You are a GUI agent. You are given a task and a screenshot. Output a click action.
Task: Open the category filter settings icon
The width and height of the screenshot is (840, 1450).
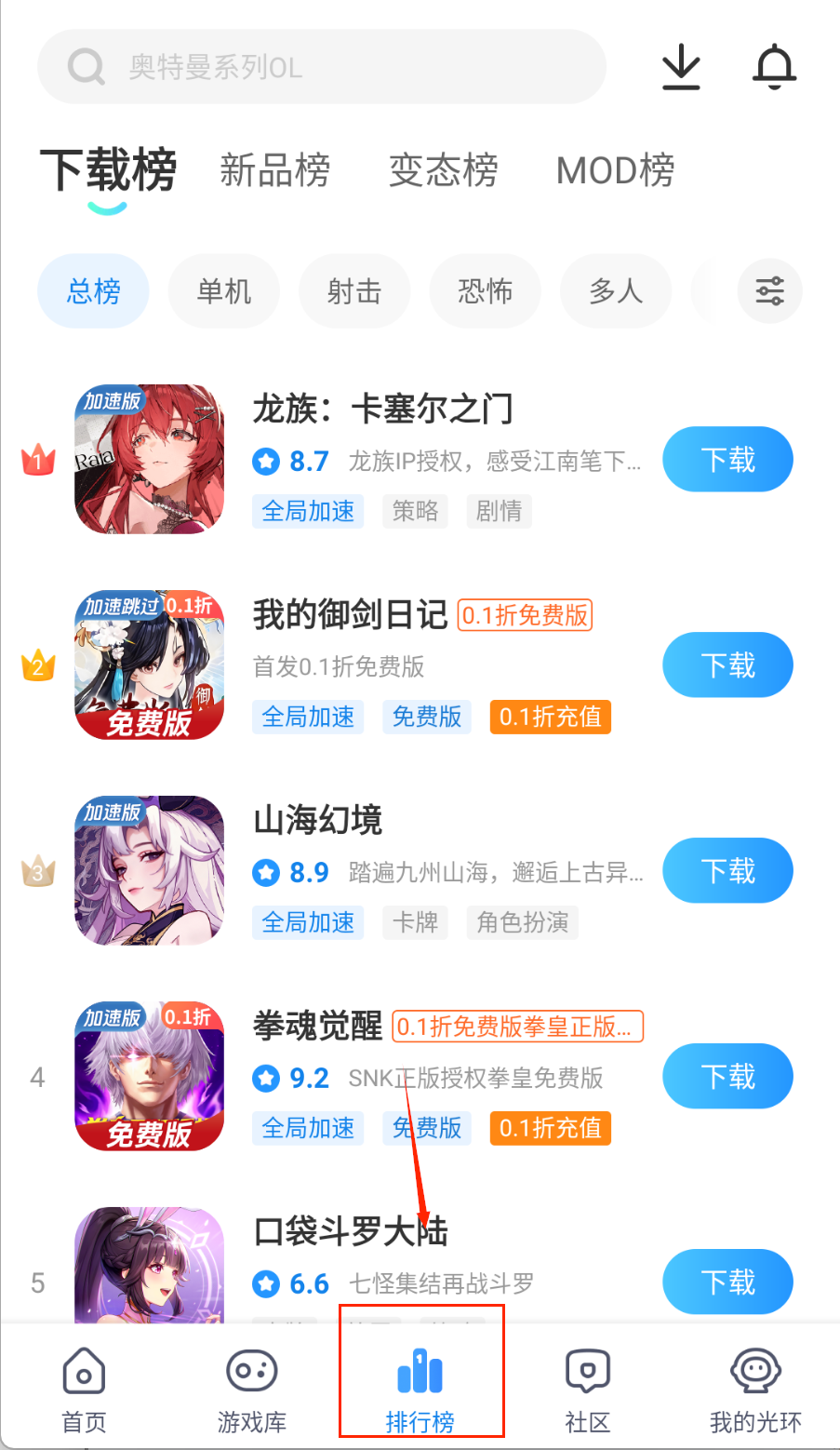[769, 291]
